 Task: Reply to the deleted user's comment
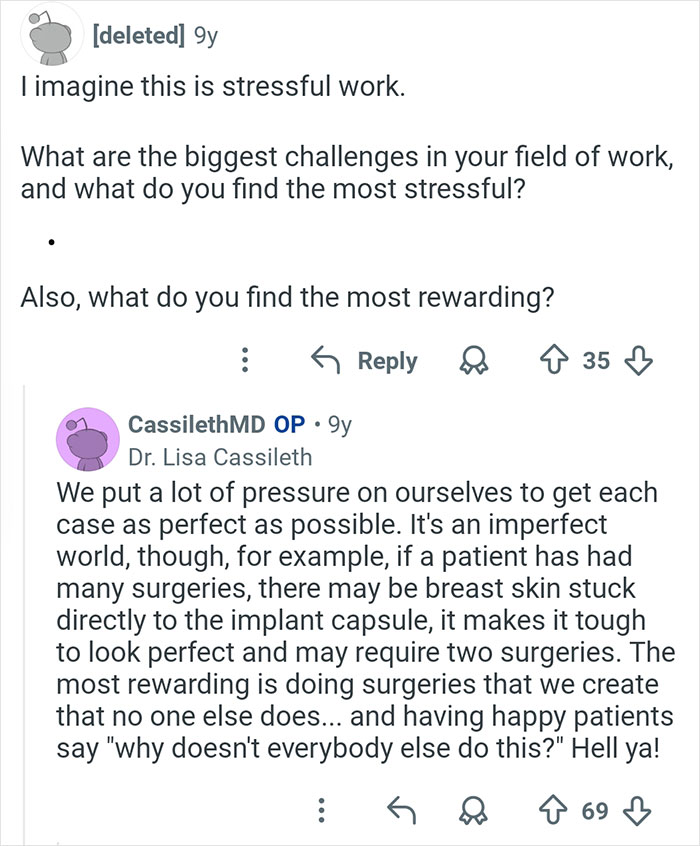[364, 361]
